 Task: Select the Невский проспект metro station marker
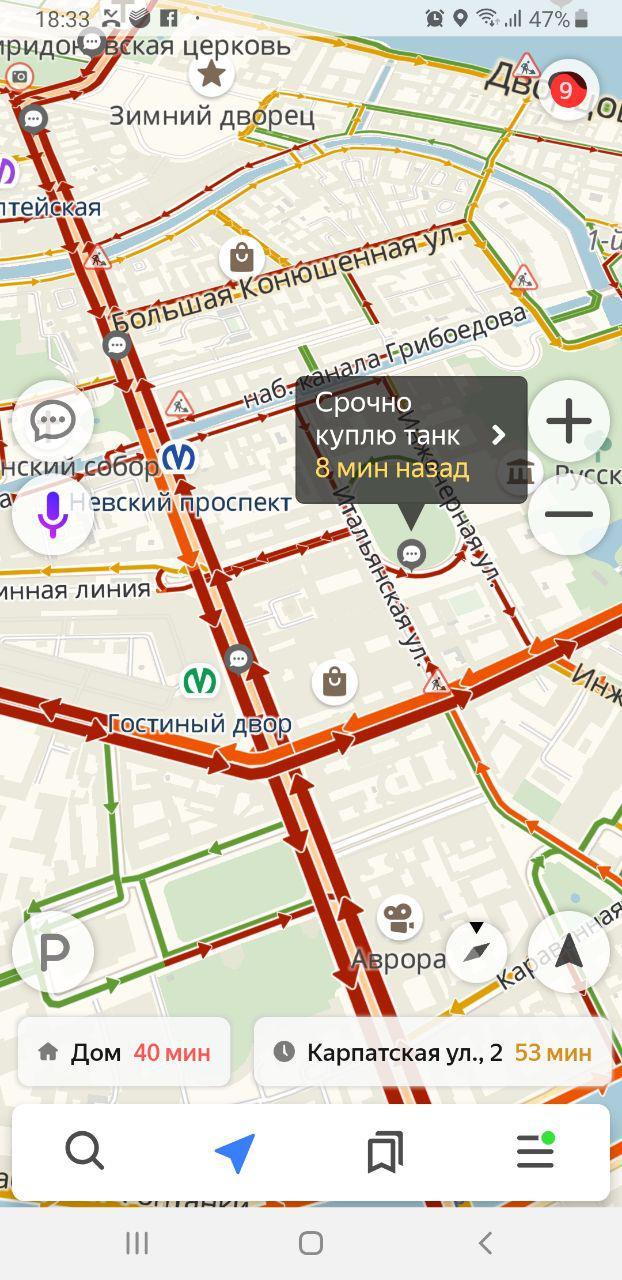(x=179, y=457)
